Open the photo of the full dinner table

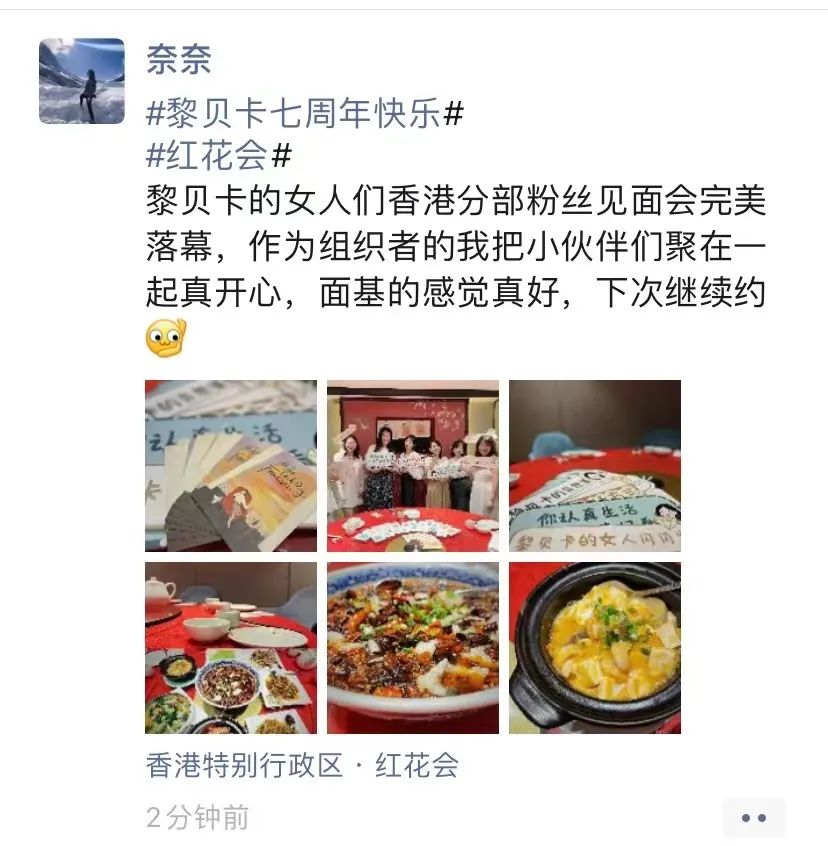pyautogui.click(x=231, y=648)
